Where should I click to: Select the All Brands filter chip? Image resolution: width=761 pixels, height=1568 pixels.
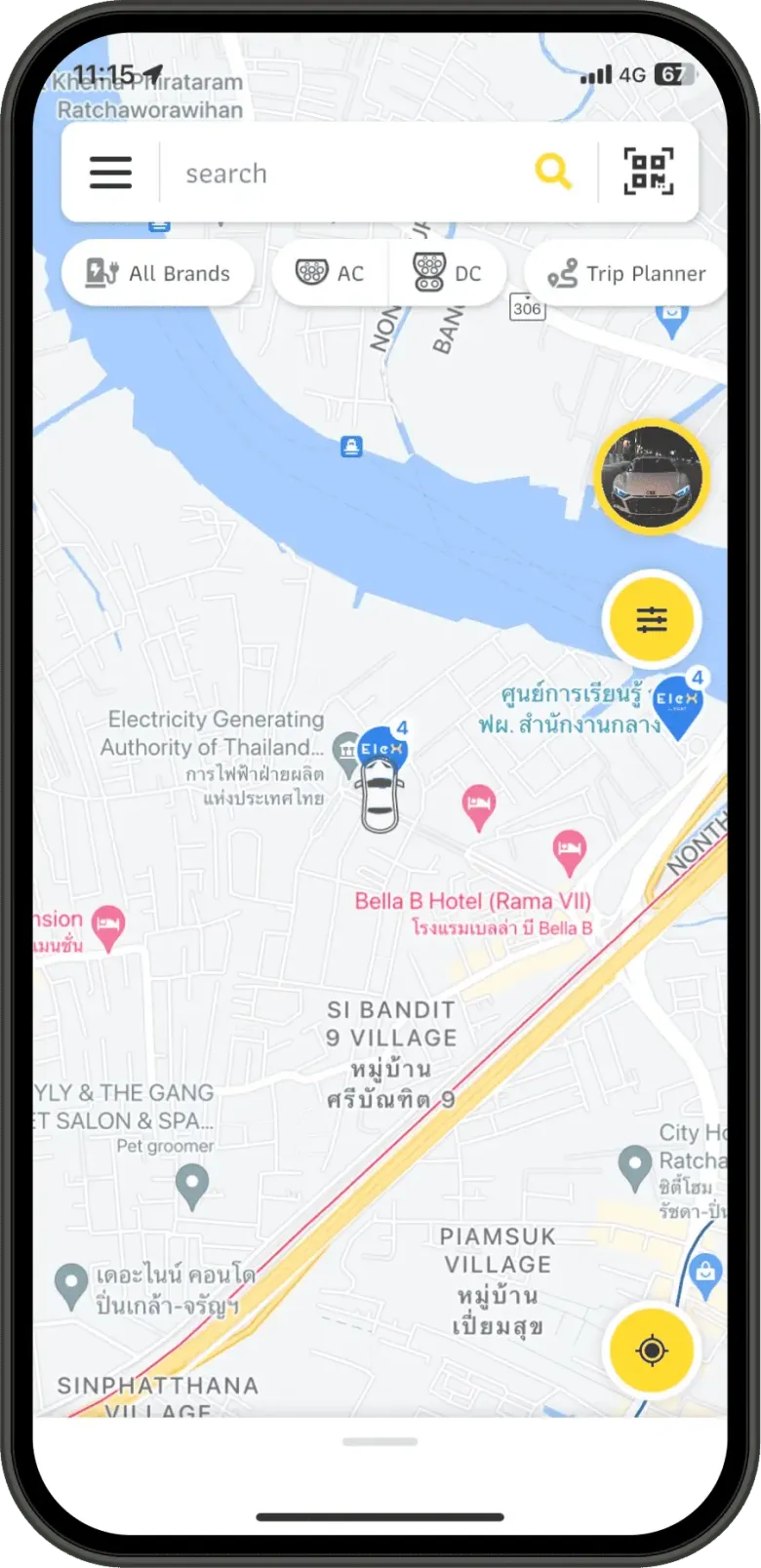tap(158, 273)
